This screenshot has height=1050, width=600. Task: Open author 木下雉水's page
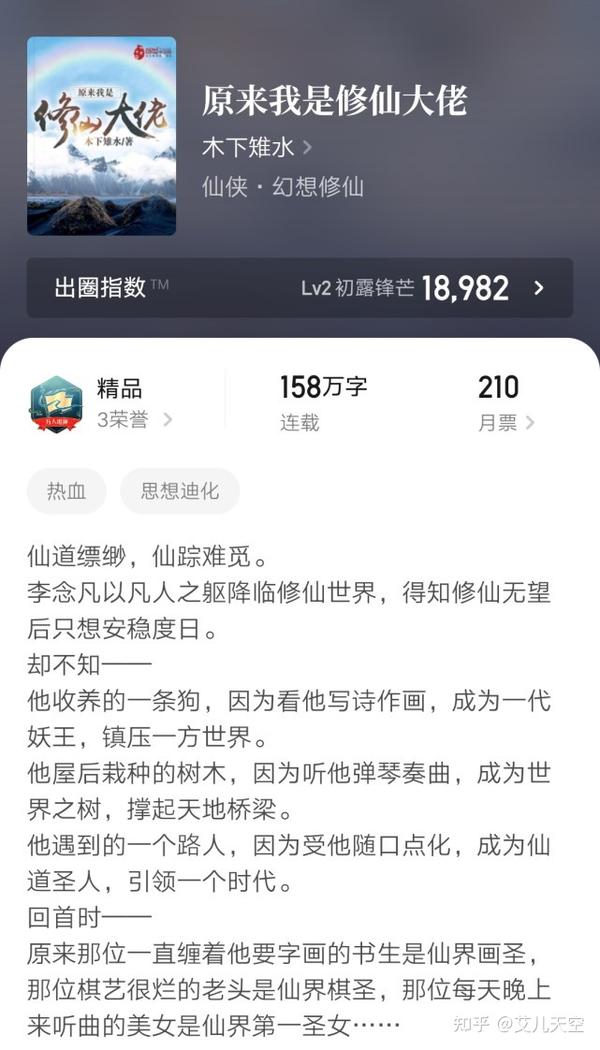(x=256, y=148)
